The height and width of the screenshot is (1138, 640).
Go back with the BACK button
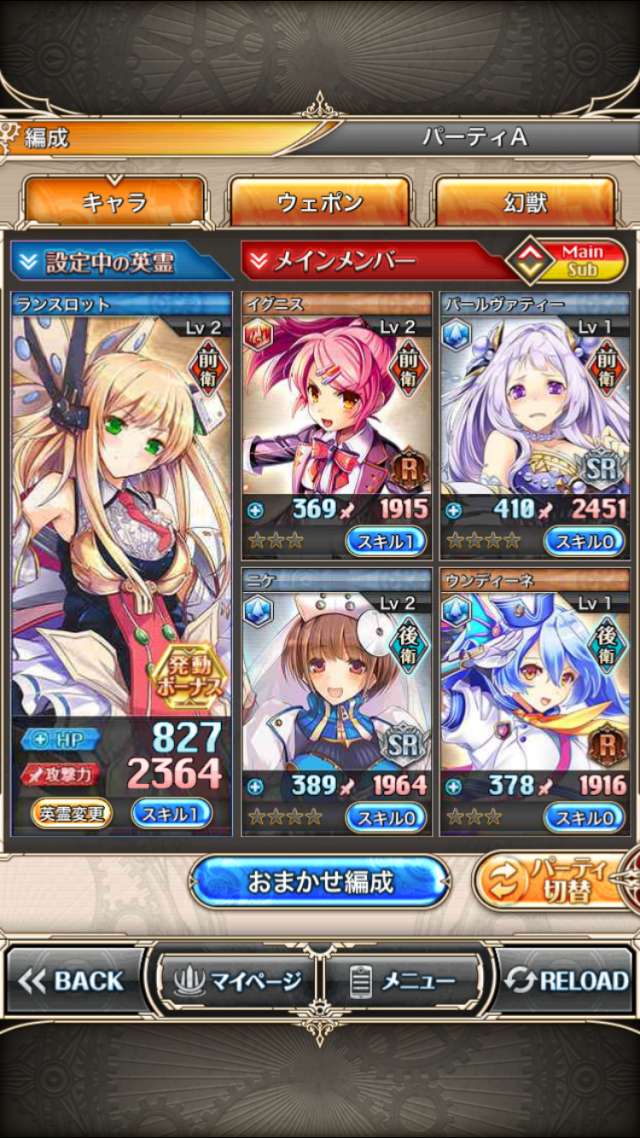pyautogui.click(x=76, y=981)
